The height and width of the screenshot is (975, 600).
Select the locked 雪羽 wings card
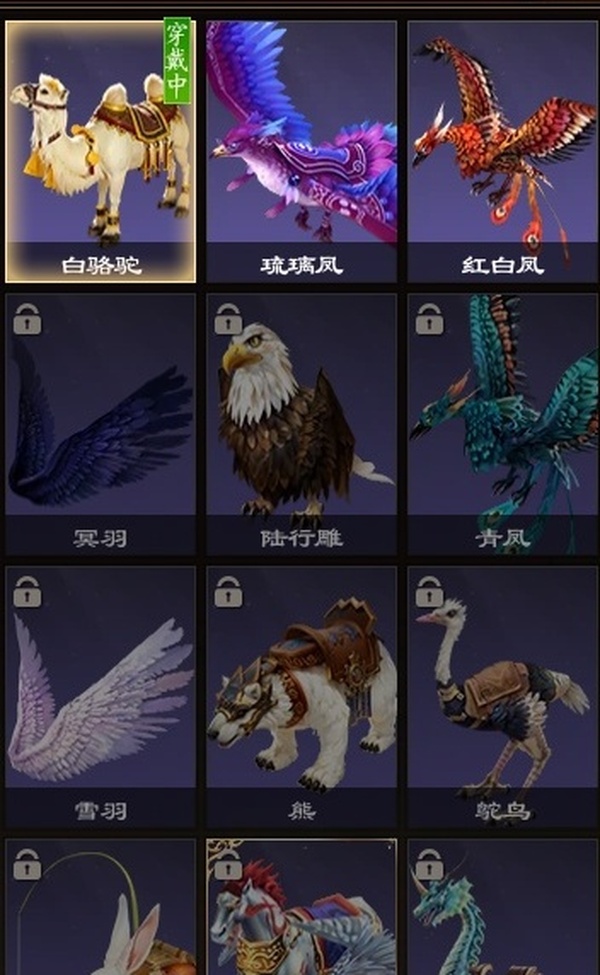click(x=100, y=696)
